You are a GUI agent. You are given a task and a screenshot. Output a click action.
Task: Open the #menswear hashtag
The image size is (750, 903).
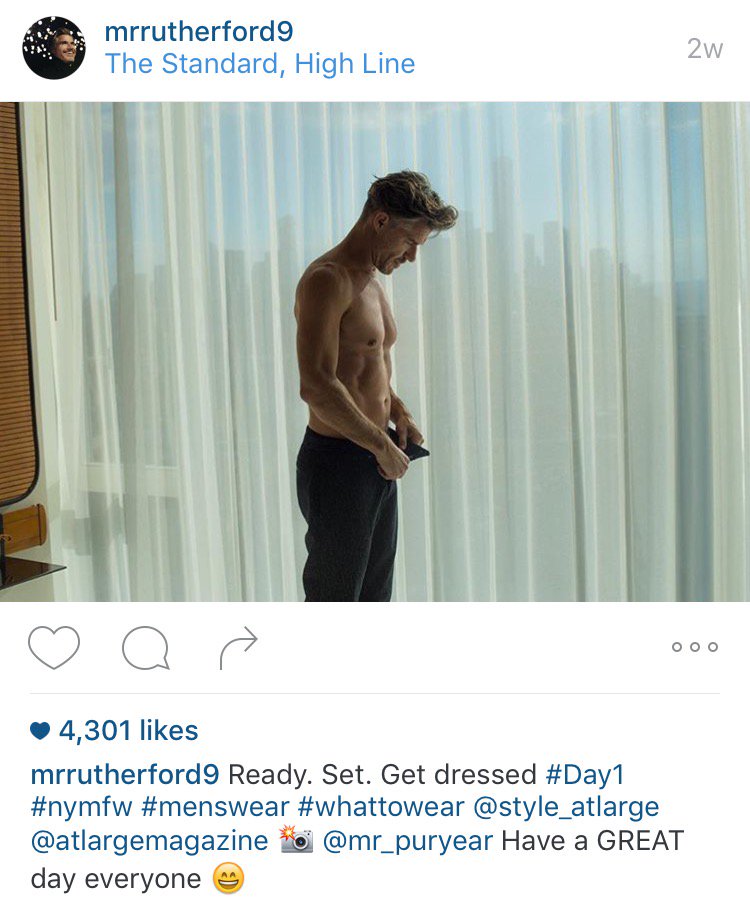pyautogui.click(x=229, y=807)
